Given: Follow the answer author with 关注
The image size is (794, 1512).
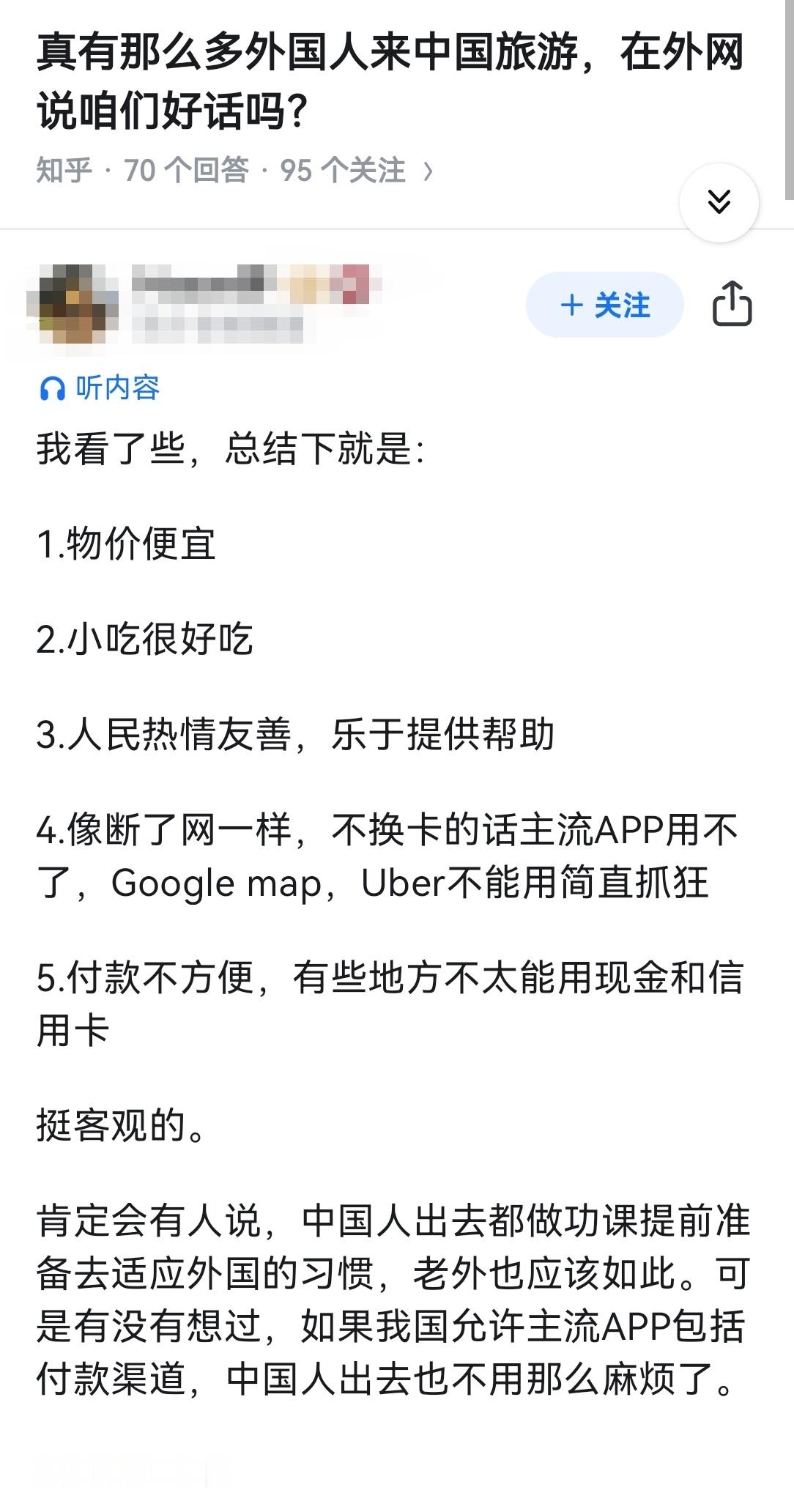Looking at the screenshot, I should (x=604, y=305).
